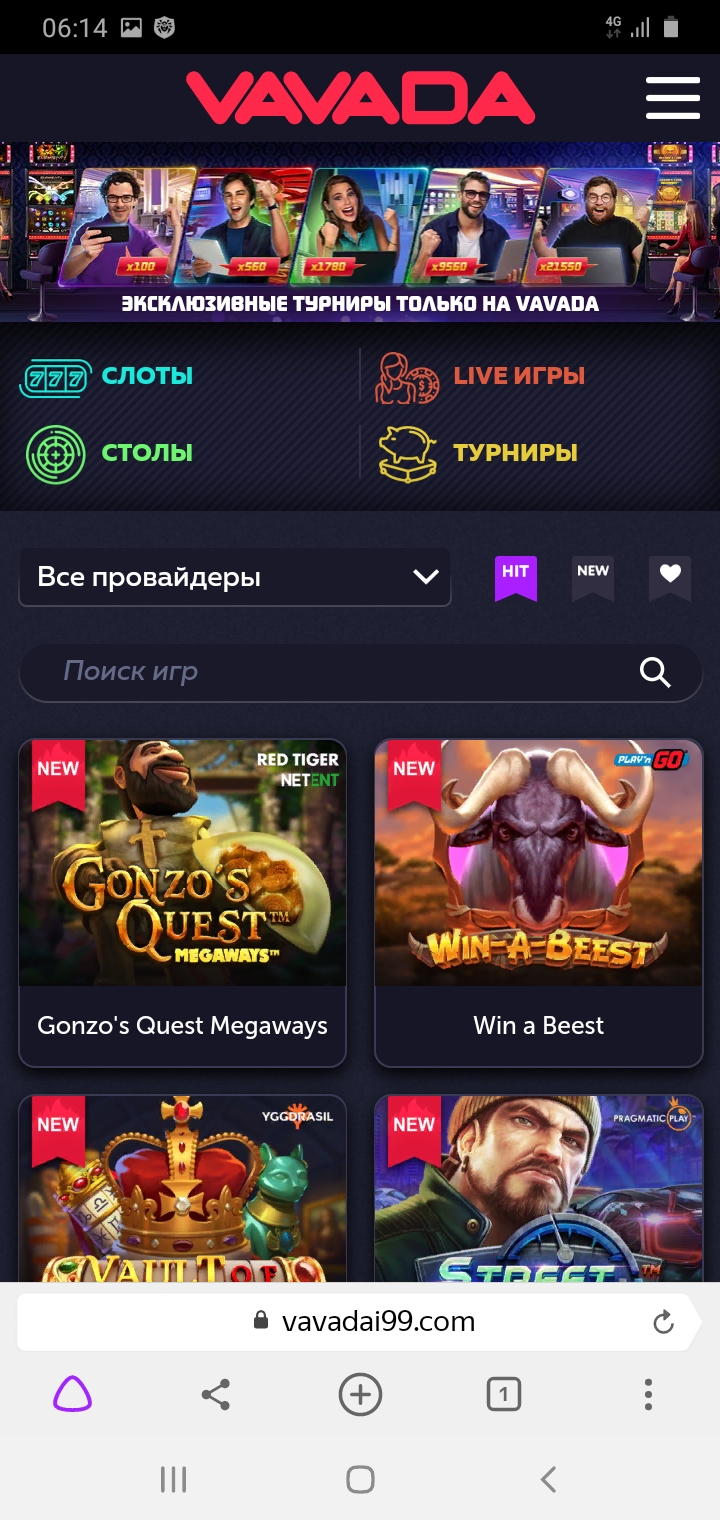Screen dimensions: 720x1520
Task: Open the Yggdrasil Vault game card
Action: [183, 1190]
